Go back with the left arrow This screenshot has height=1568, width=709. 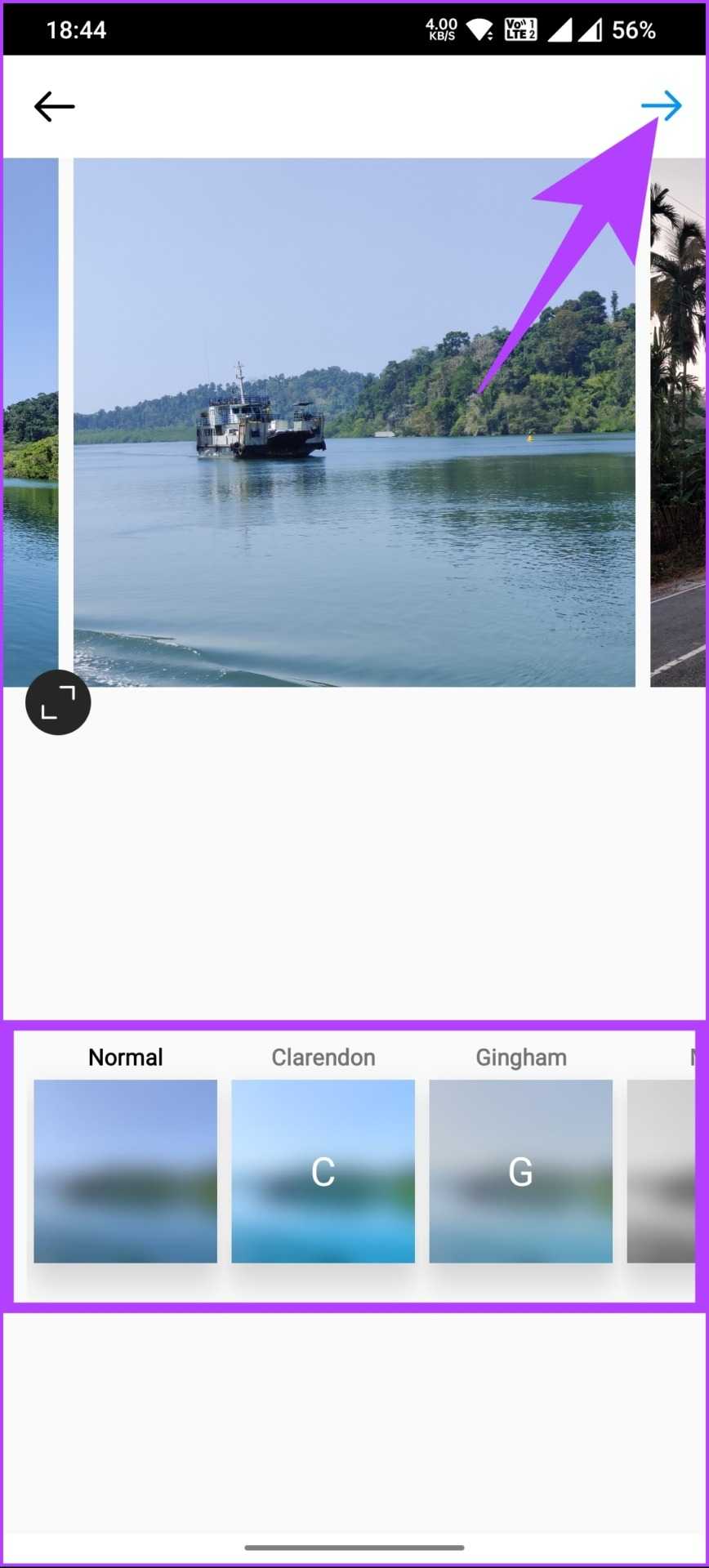pyautogui.click(x=54, y=106)
